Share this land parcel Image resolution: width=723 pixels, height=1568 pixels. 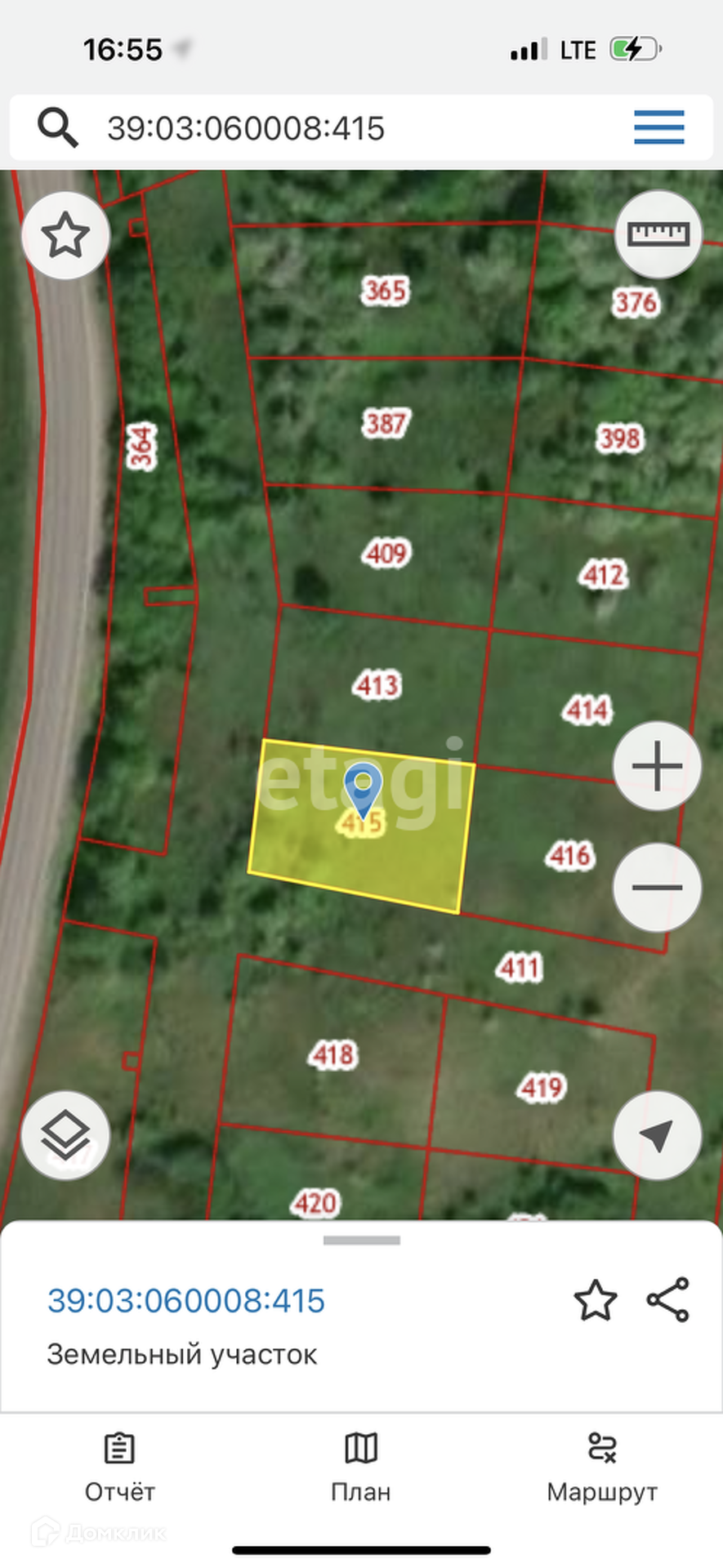pyautogui.click(x=668, y=1300)
